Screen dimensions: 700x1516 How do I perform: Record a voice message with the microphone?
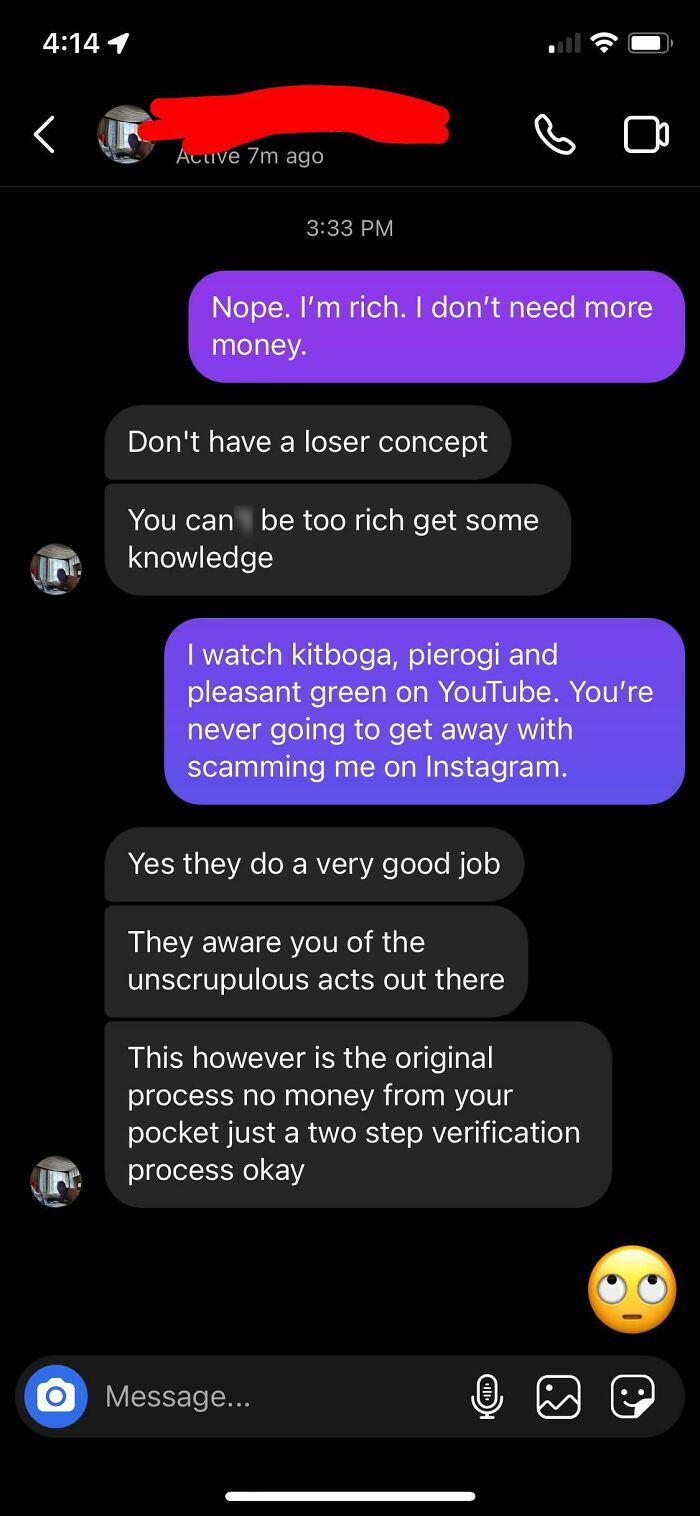pos(487,1396)
